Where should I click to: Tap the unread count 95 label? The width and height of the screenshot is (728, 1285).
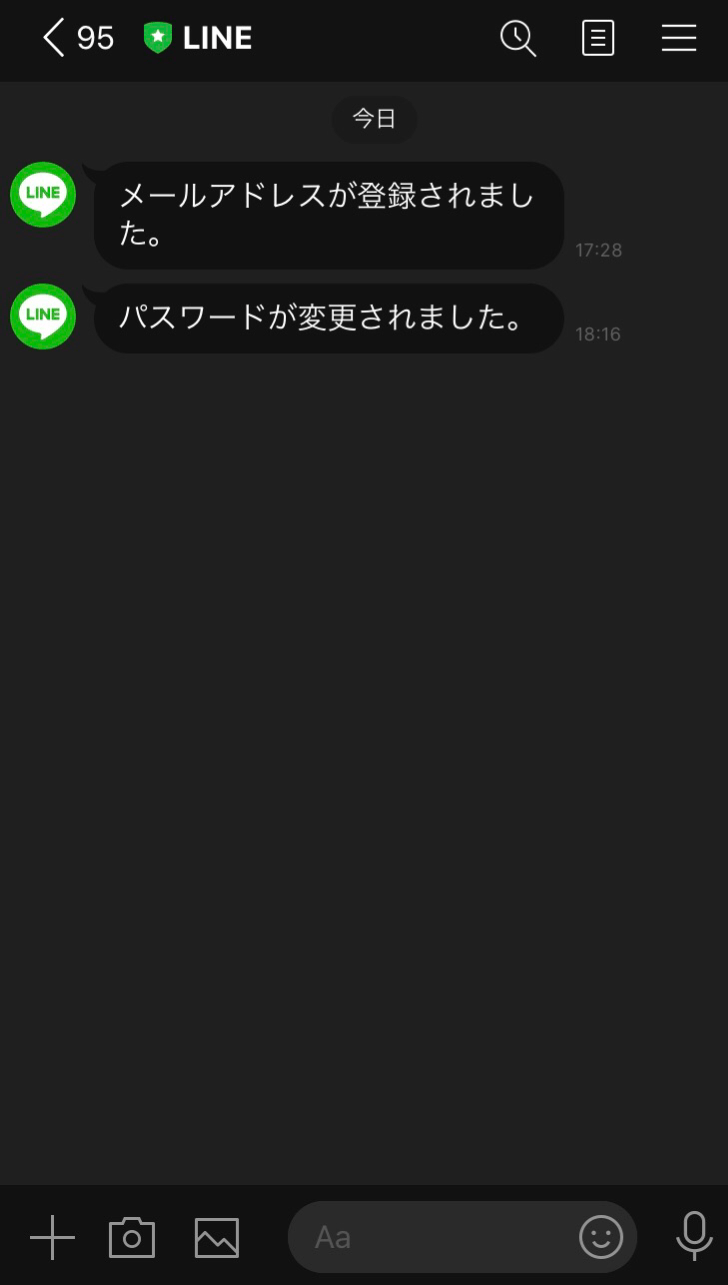[96, 38]
